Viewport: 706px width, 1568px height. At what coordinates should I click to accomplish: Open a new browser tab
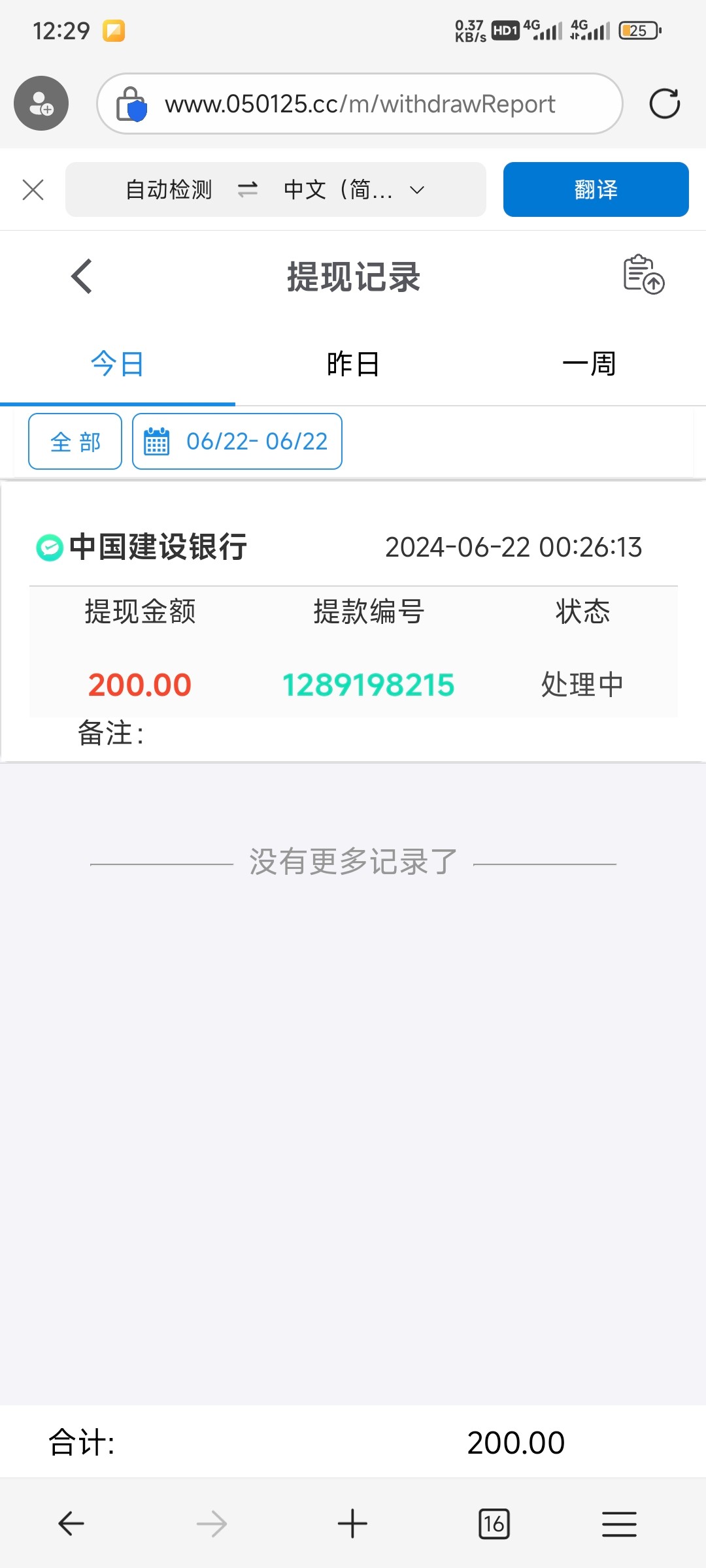point(352,1524)
